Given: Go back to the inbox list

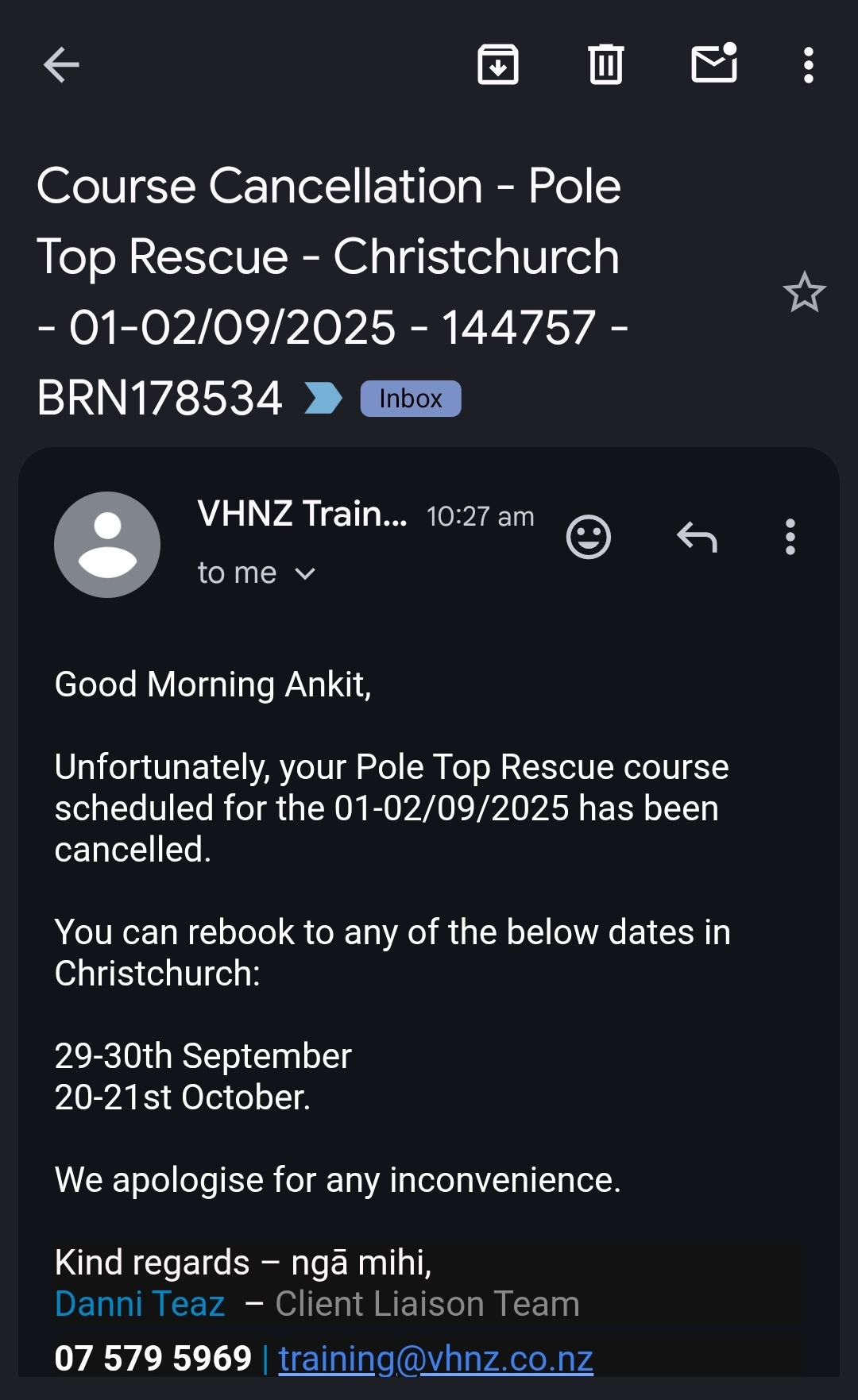Looking at the screenshot, I should tap(61, 65).
